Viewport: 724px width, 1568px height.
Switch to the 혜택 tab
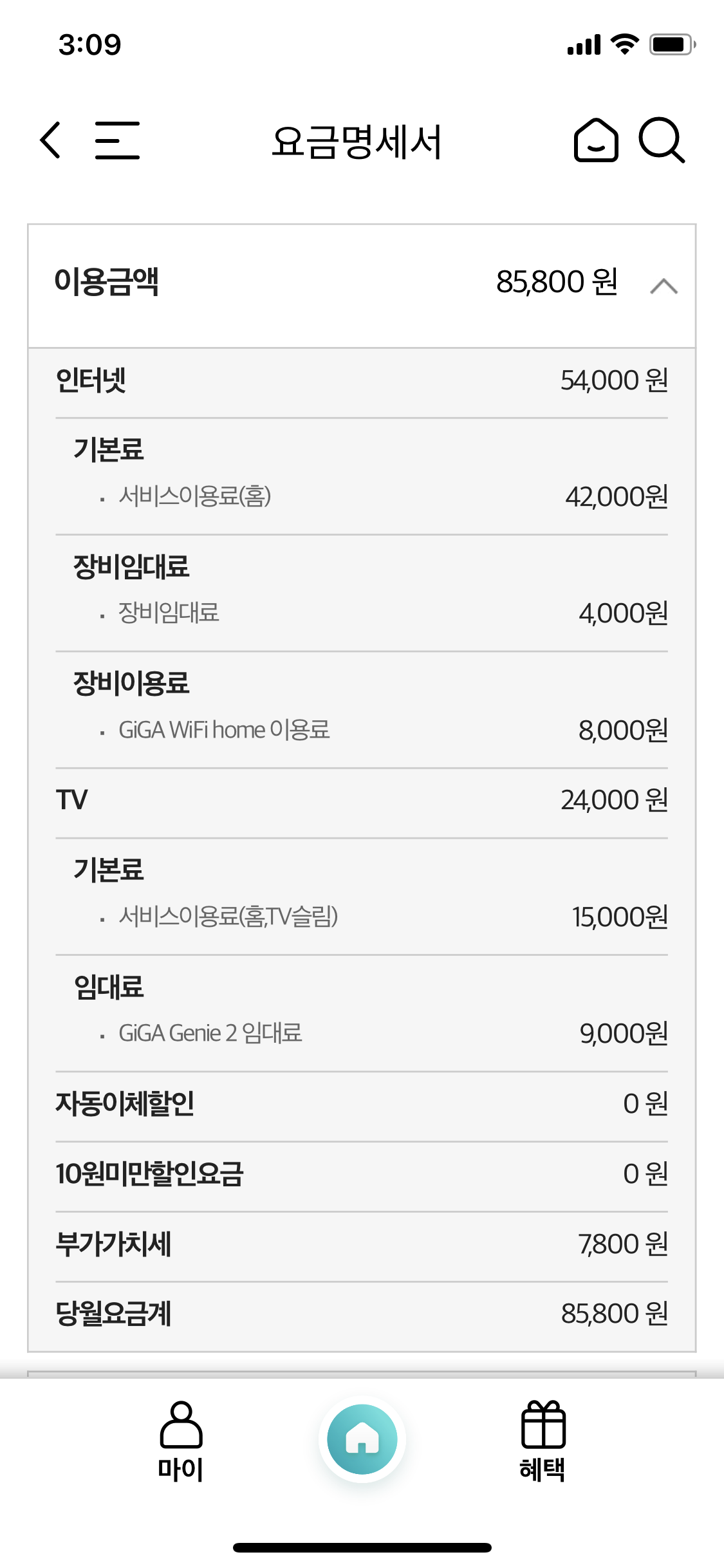pos(543,1441)
